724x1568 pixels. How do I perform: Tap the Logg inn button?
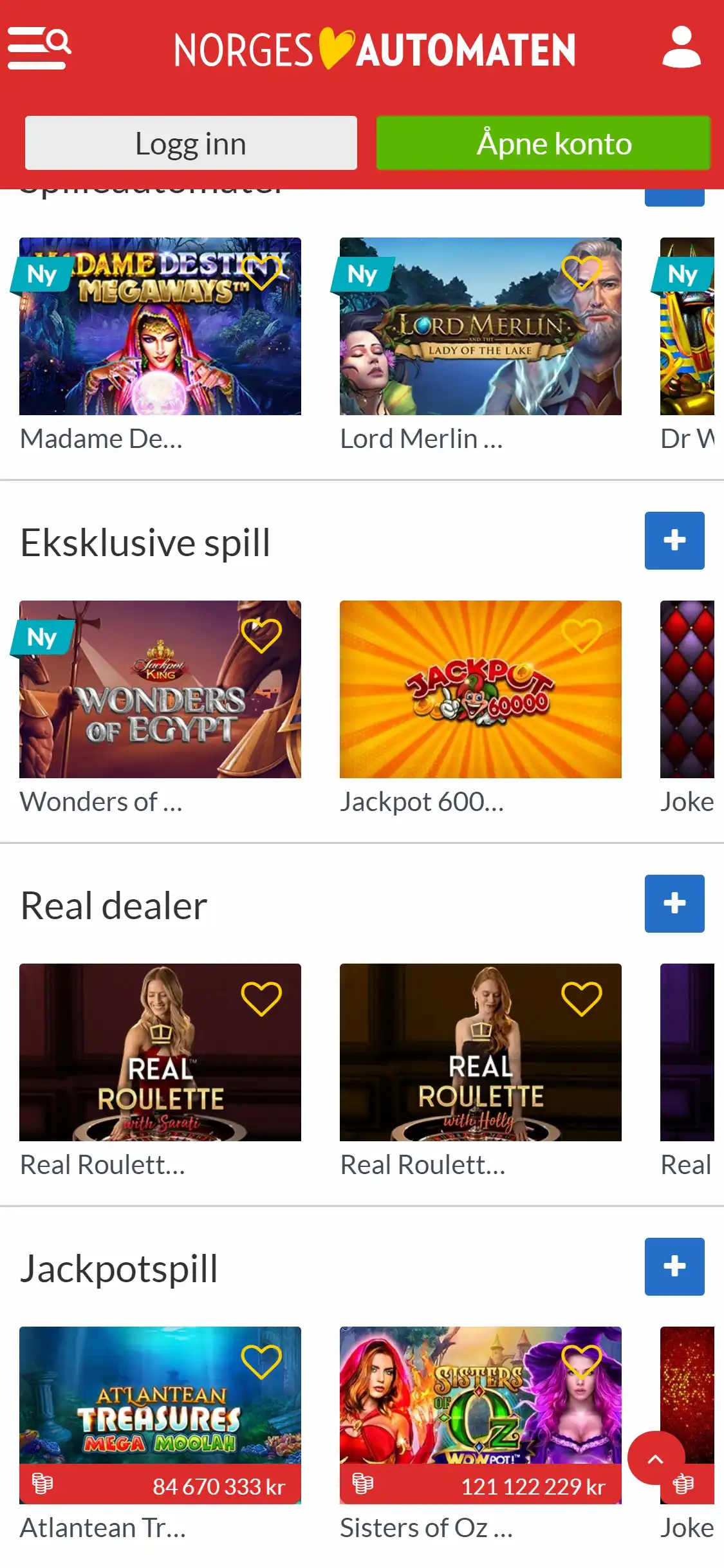click(190, 143)
